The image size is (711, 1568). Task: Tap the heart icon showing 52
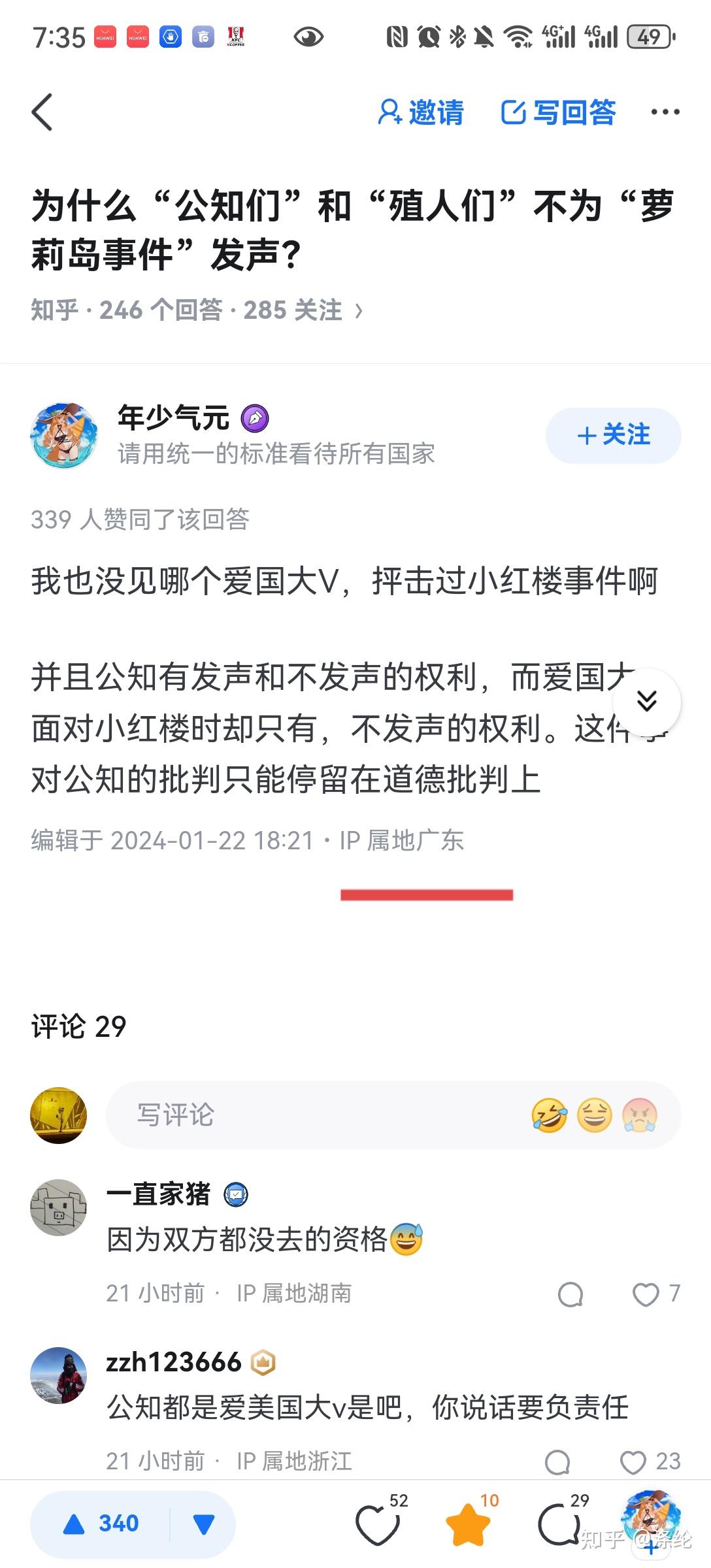[x=378, y=1525]
